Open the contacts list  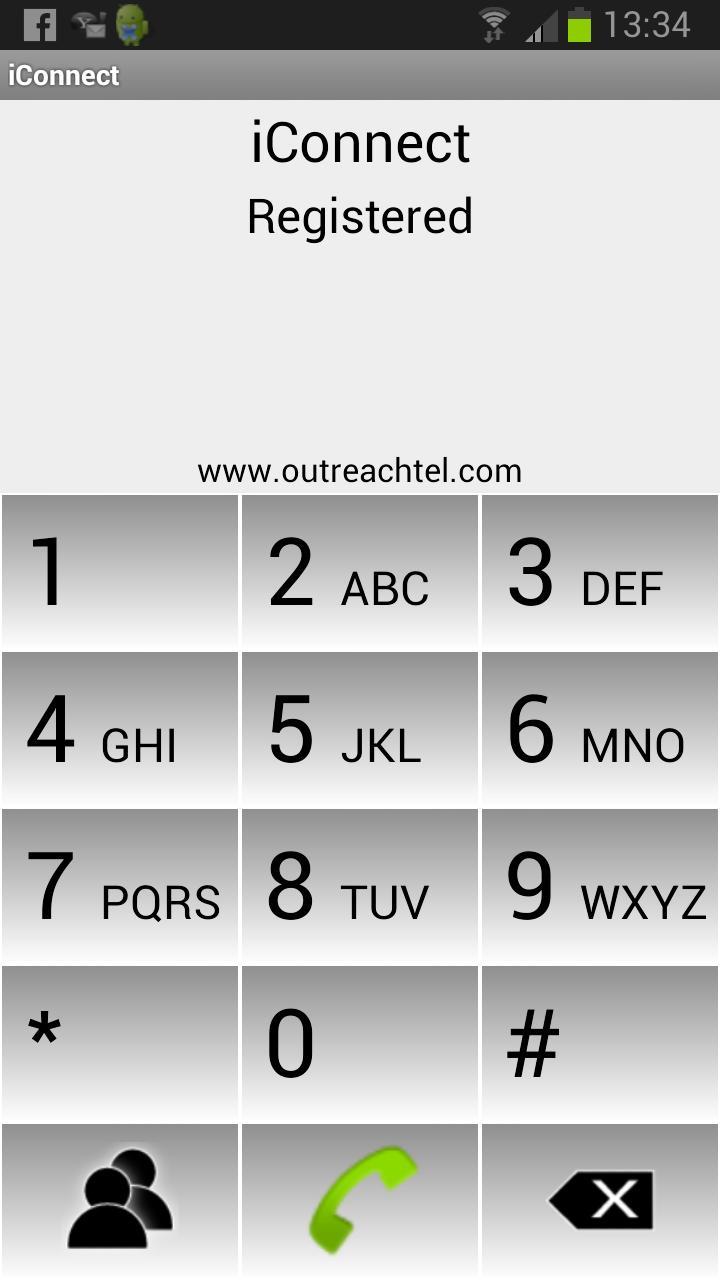120,1200
